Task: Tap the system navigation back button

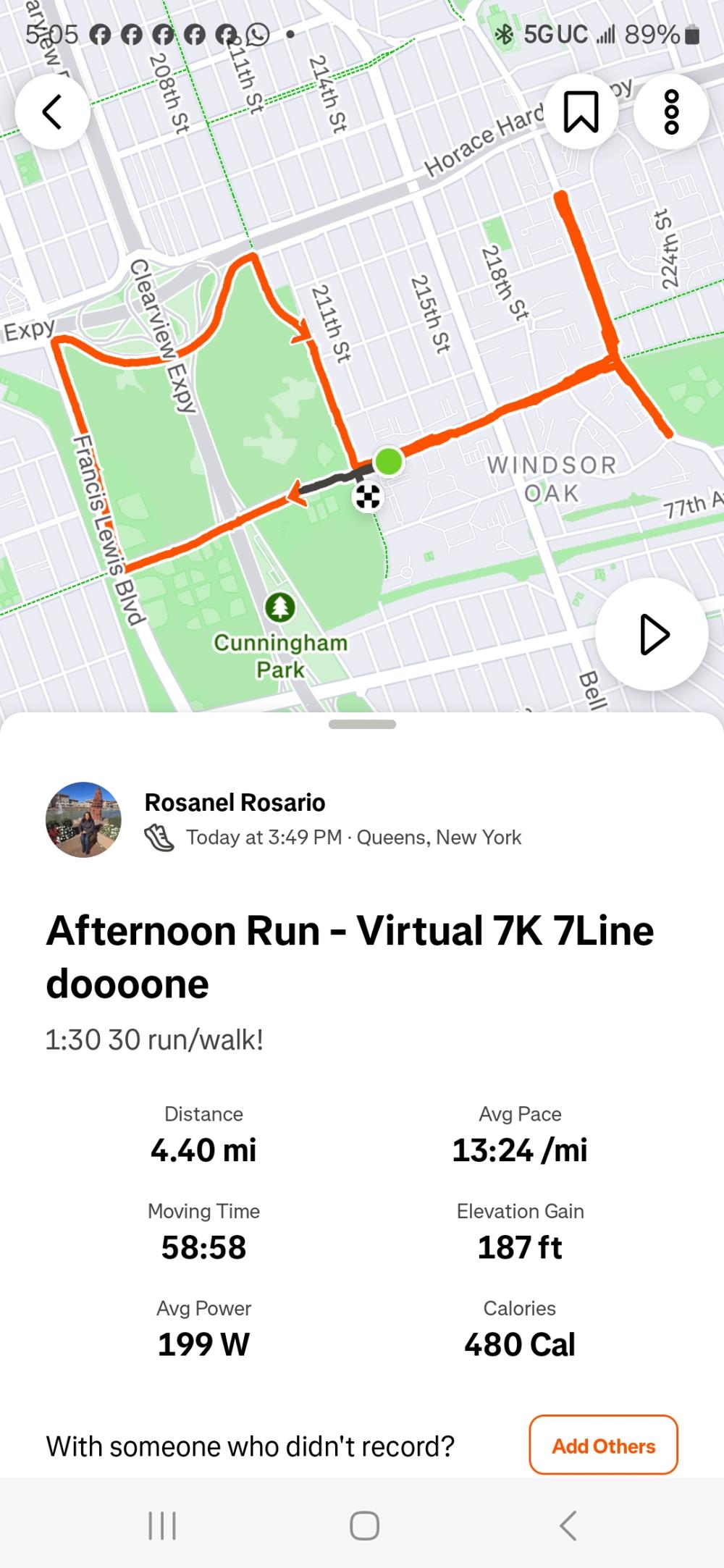Action: [568, 1525]
